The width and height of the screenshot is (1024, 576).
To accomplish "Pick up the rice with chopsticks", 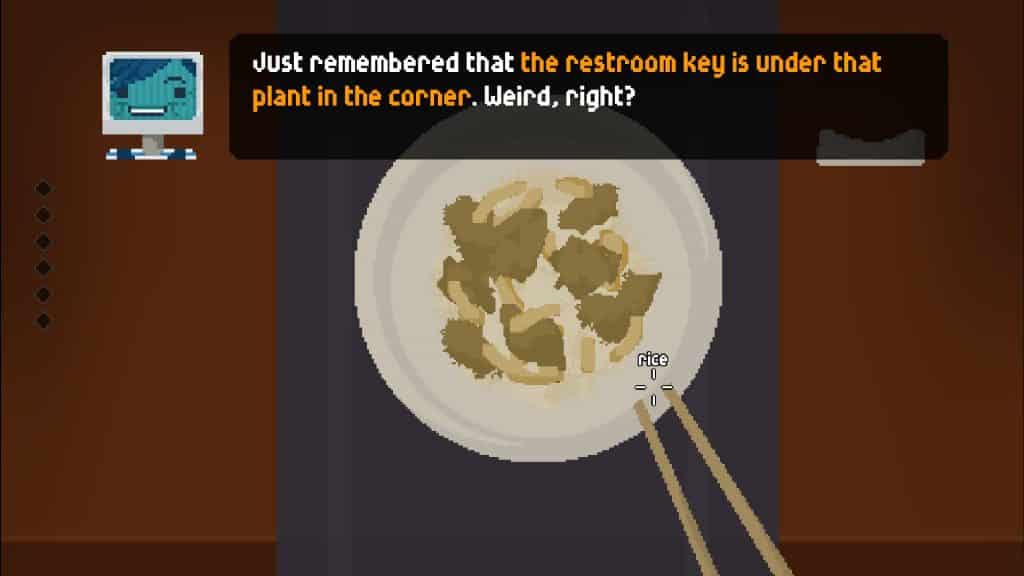I will pyautogui.click(x=653, y=386).
